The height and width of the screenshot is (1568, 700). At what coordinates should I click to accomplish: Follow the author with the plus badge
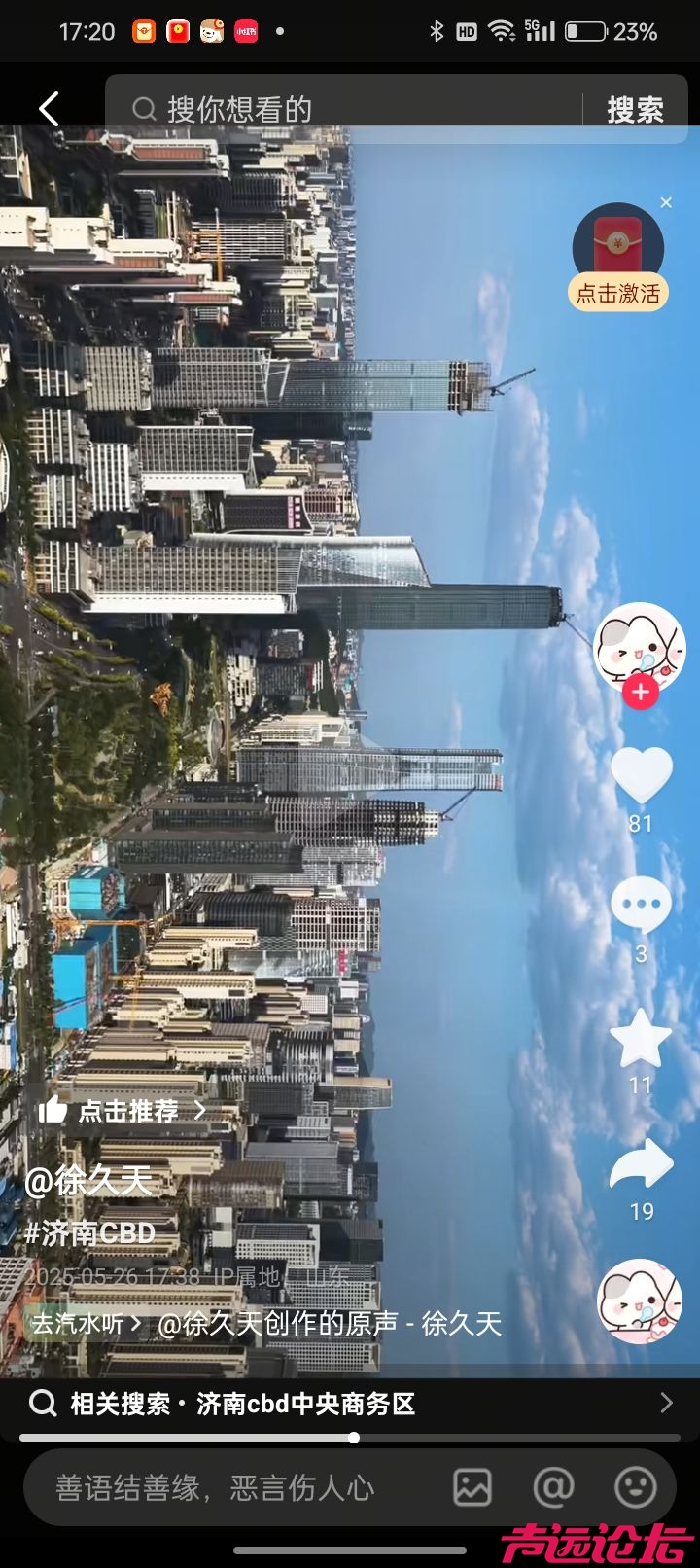coord(640,693)
